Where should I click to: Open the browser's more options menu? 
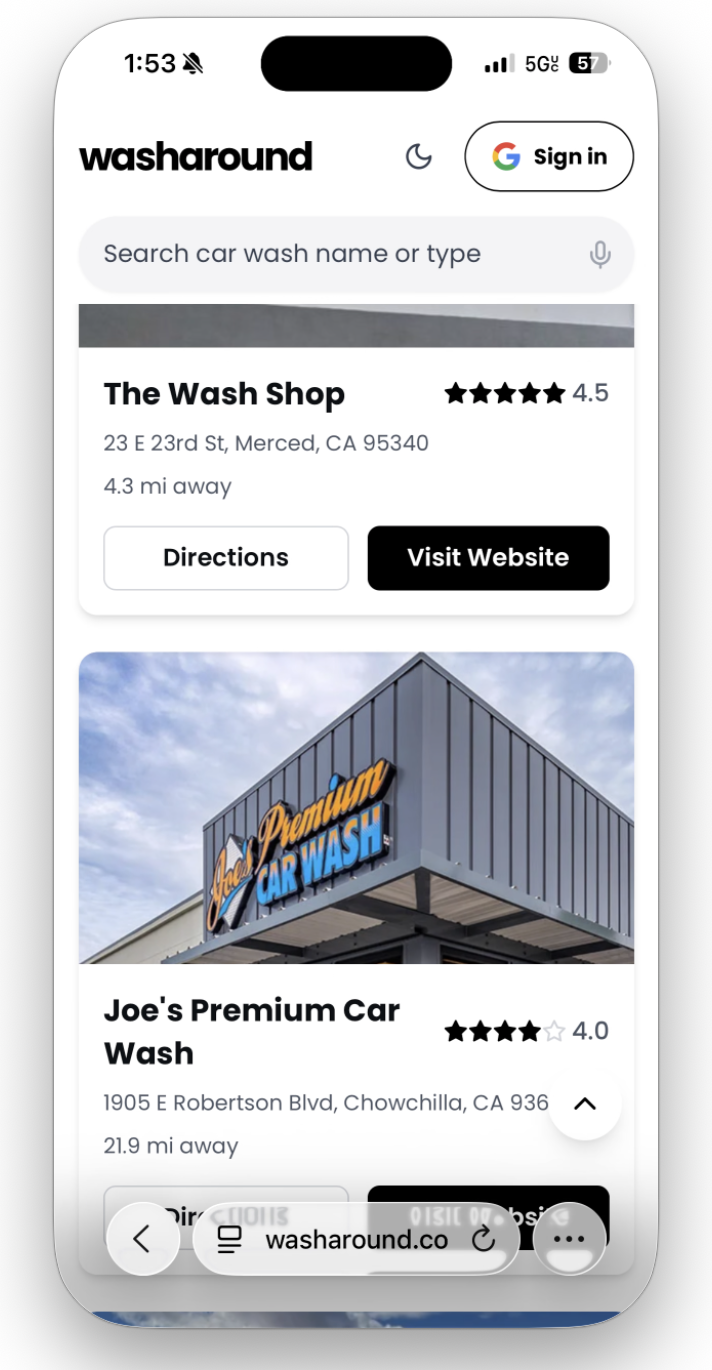click(569, 1239)
